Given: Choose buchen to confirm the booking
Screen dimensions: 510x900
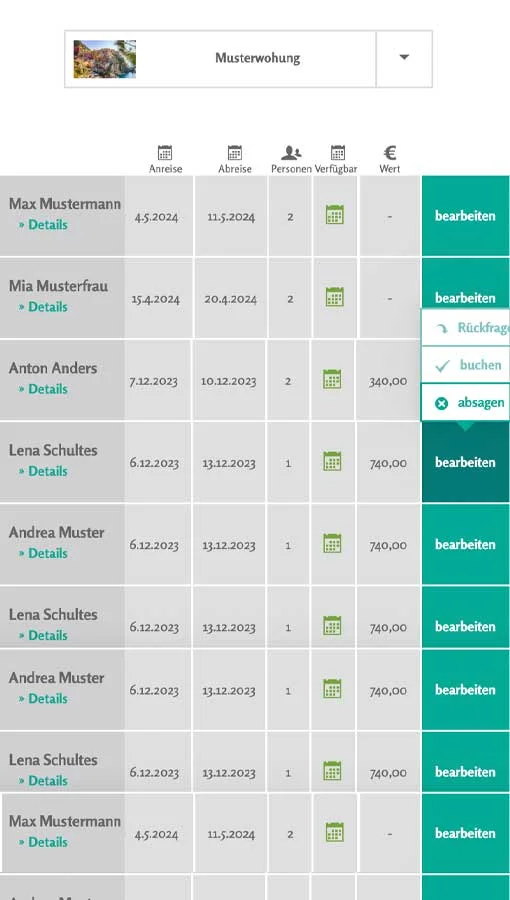Looking at the screenshot, I should pyautogui.click(x=466, y=365).
